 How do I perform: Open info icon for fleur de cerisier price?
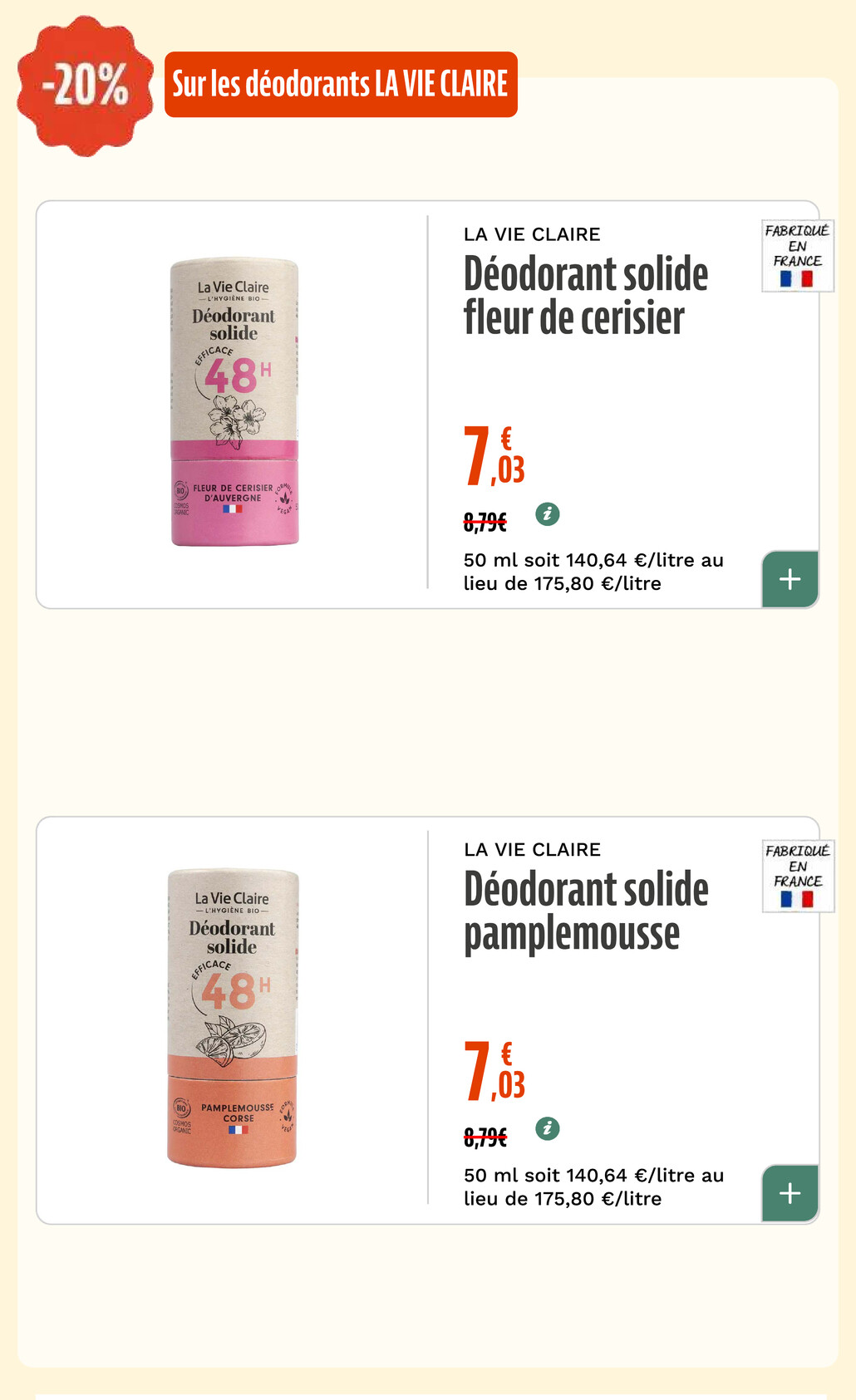click(547, 514)
